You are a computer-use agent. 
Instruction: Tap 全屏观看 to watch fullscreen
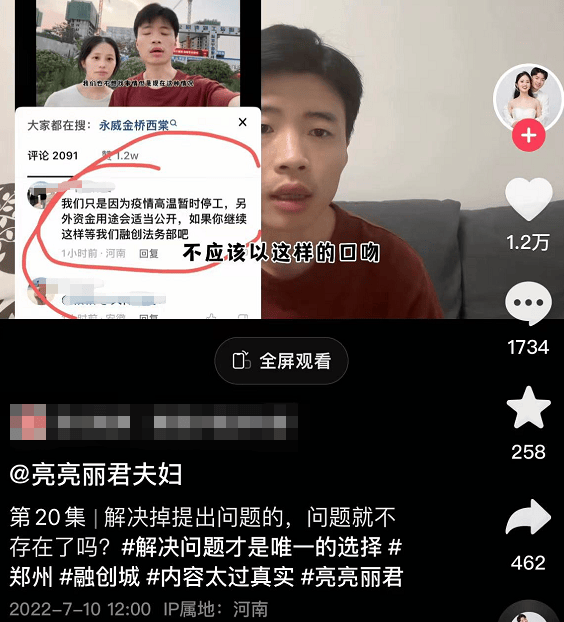click(281, 361)
